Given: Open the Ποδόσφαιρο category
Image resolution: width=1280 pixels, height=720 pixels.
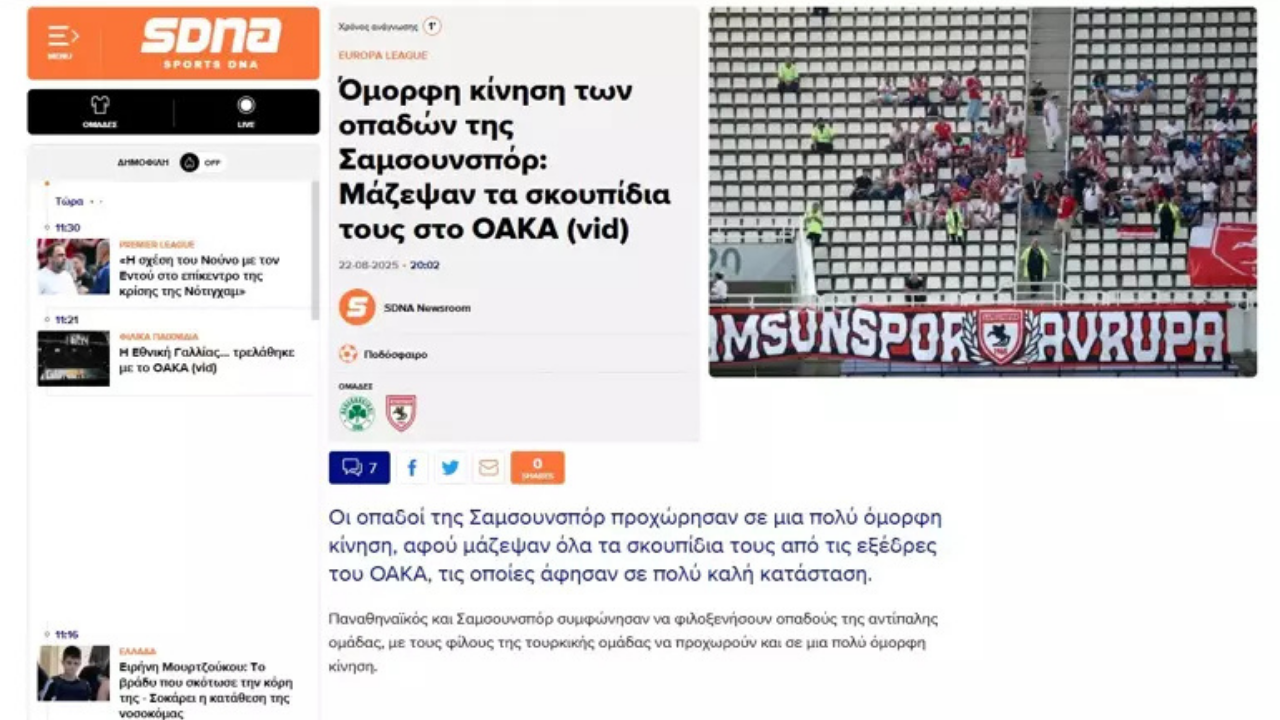Looking at the screenshot, I should click(395, 354).
